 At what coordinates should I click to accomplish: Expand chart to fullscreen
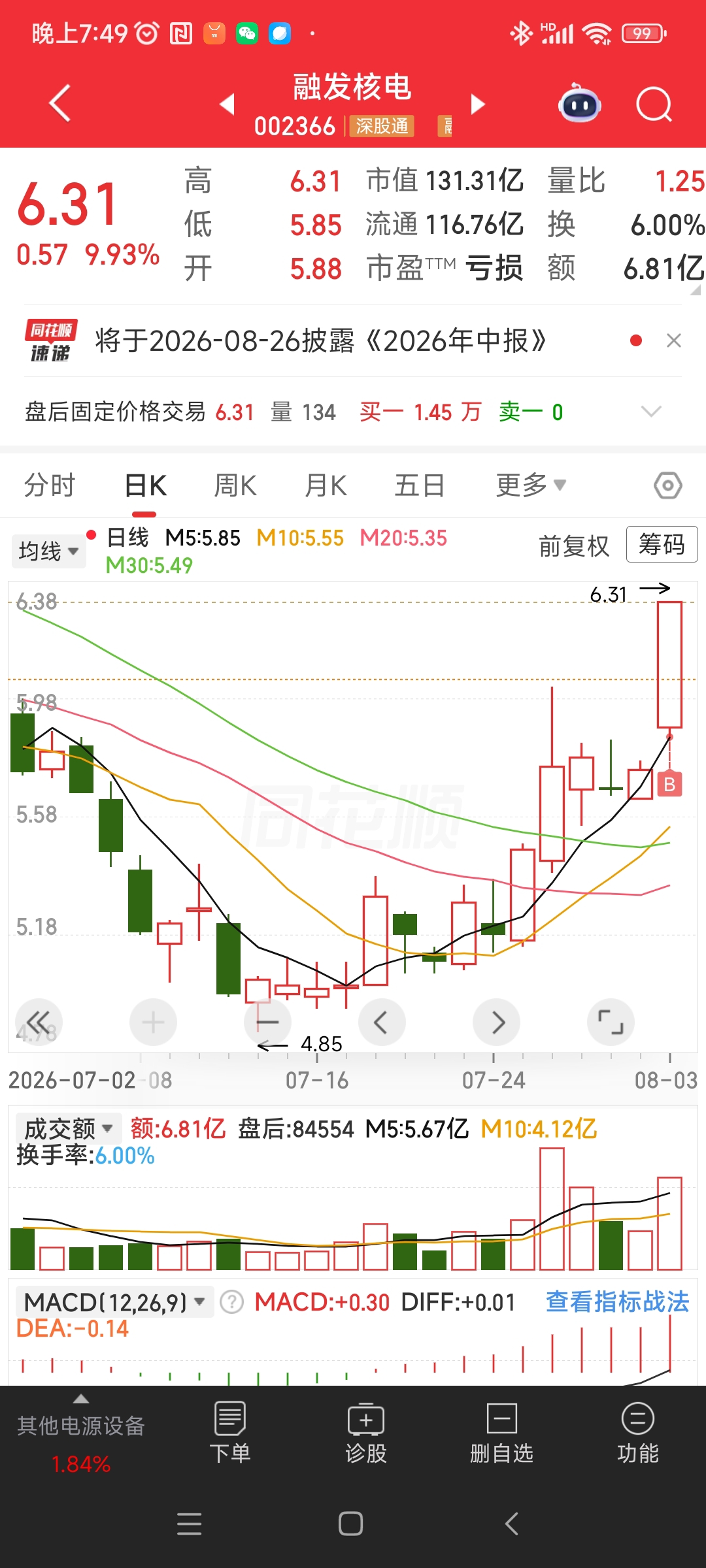point(611,1022)
